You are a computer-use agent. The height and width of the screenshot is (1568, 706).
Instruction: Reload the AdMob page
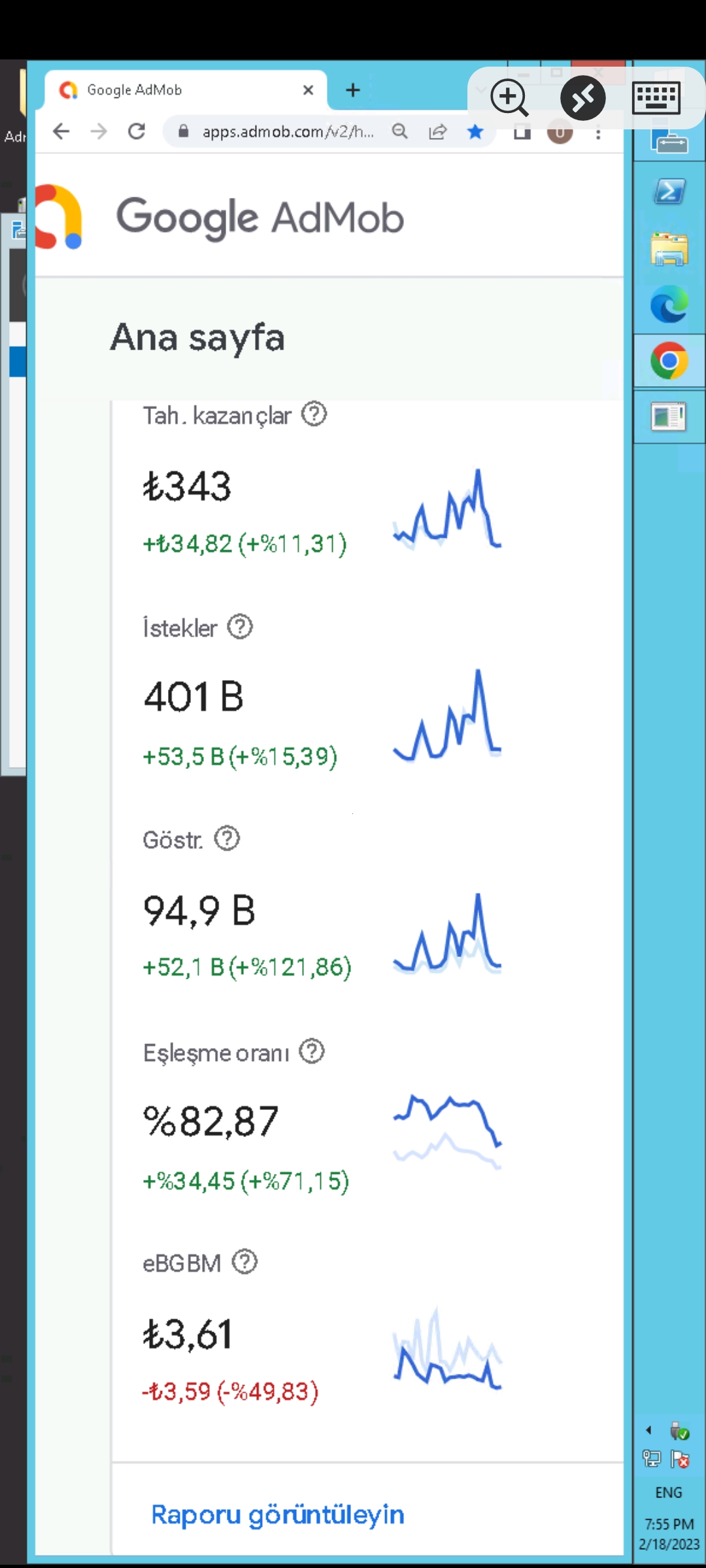[x=137, y=131]
